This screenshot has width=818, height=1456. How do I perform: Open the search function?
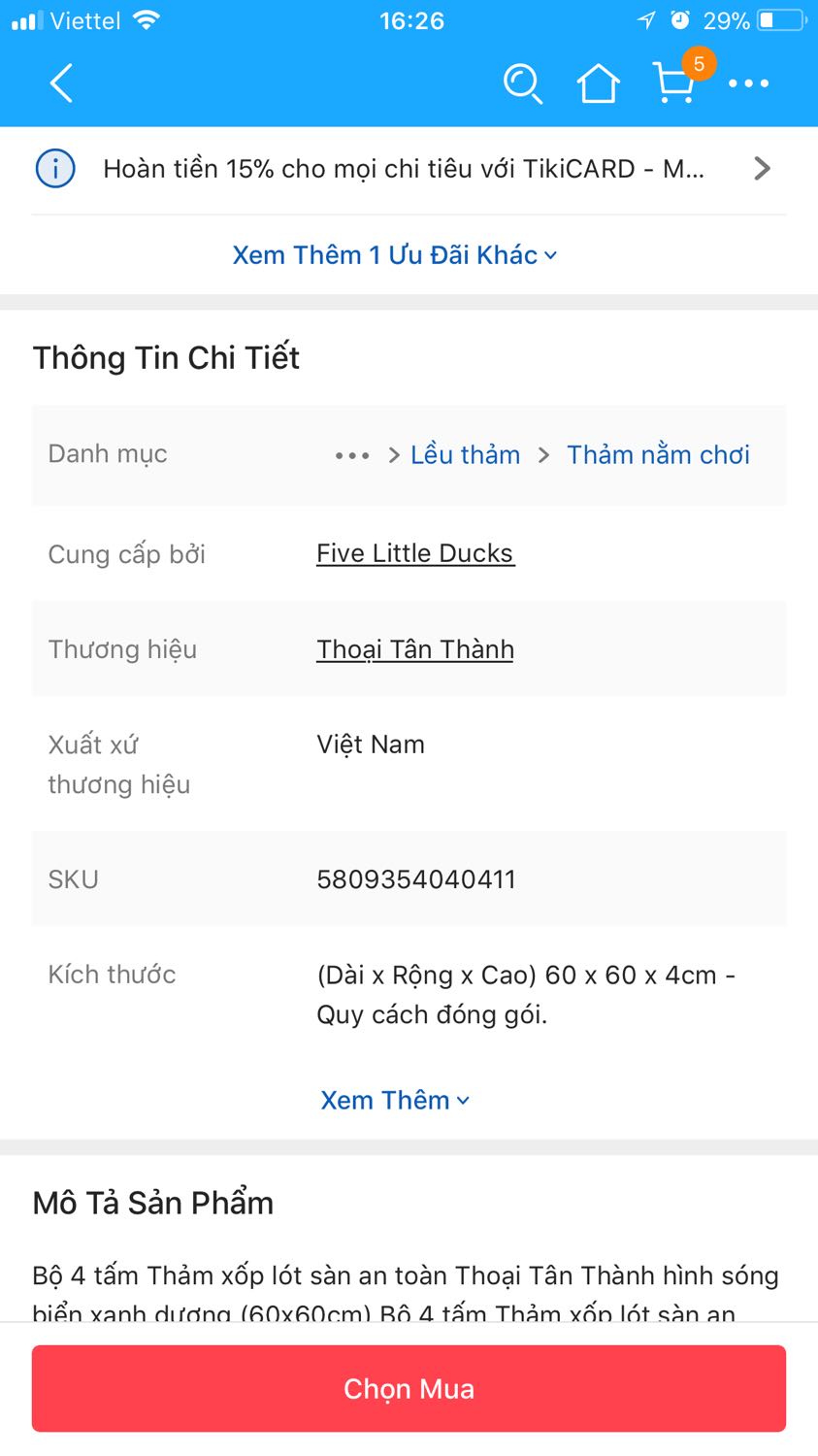(524, 84)
